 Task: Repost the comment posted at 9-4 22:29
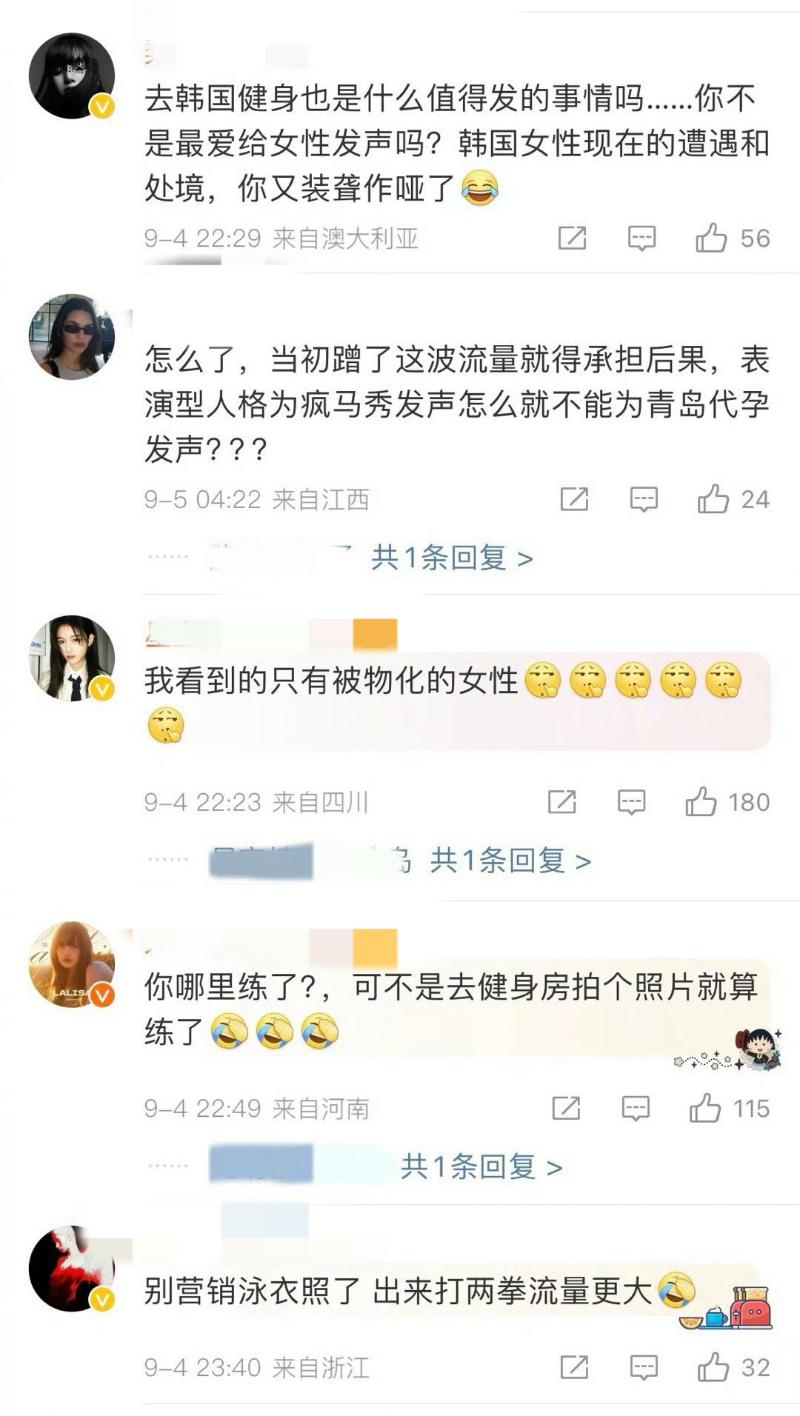(x=572, y=238)
